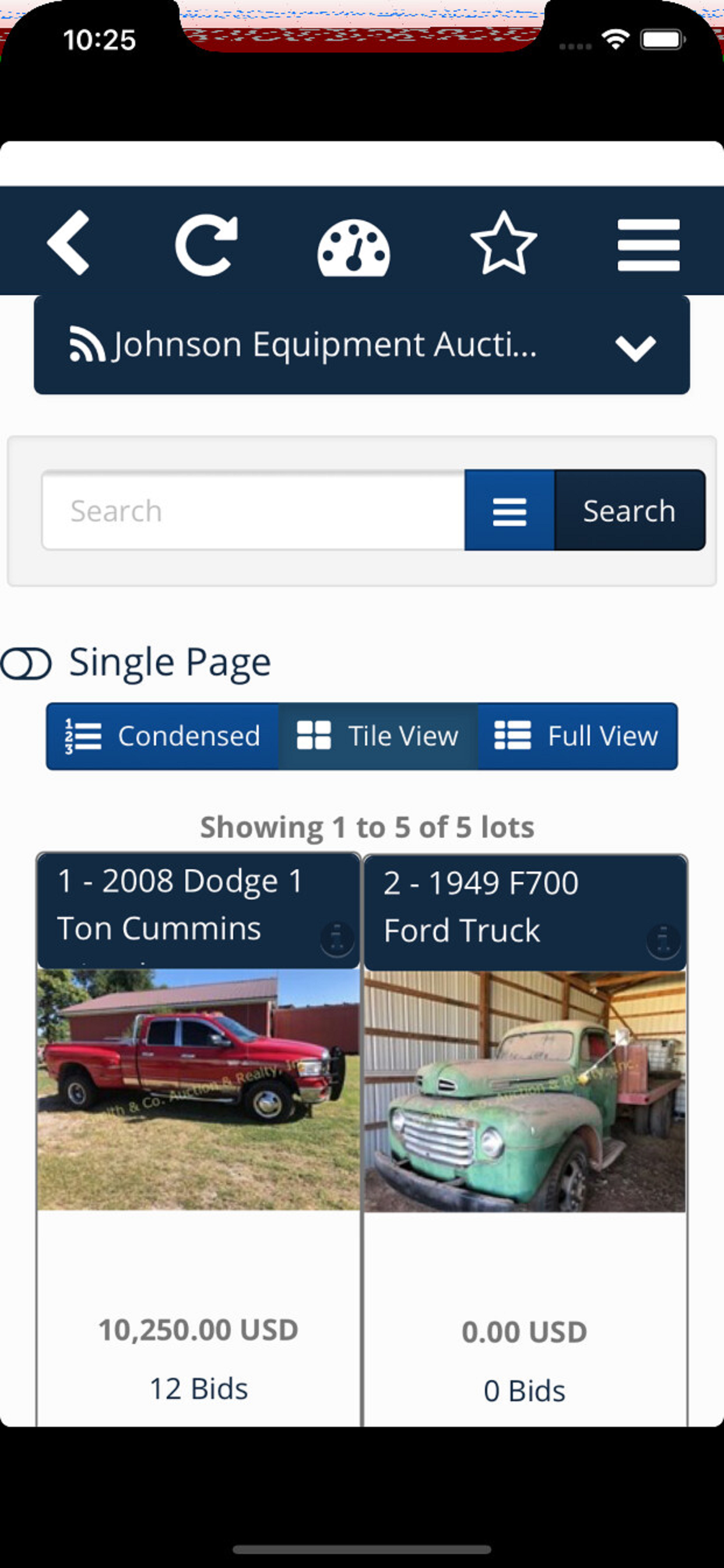Viewport: 724px width, 1568px height.
Task: Open lot 1 2008 Dodge photo
Action: pos(198,1089)
